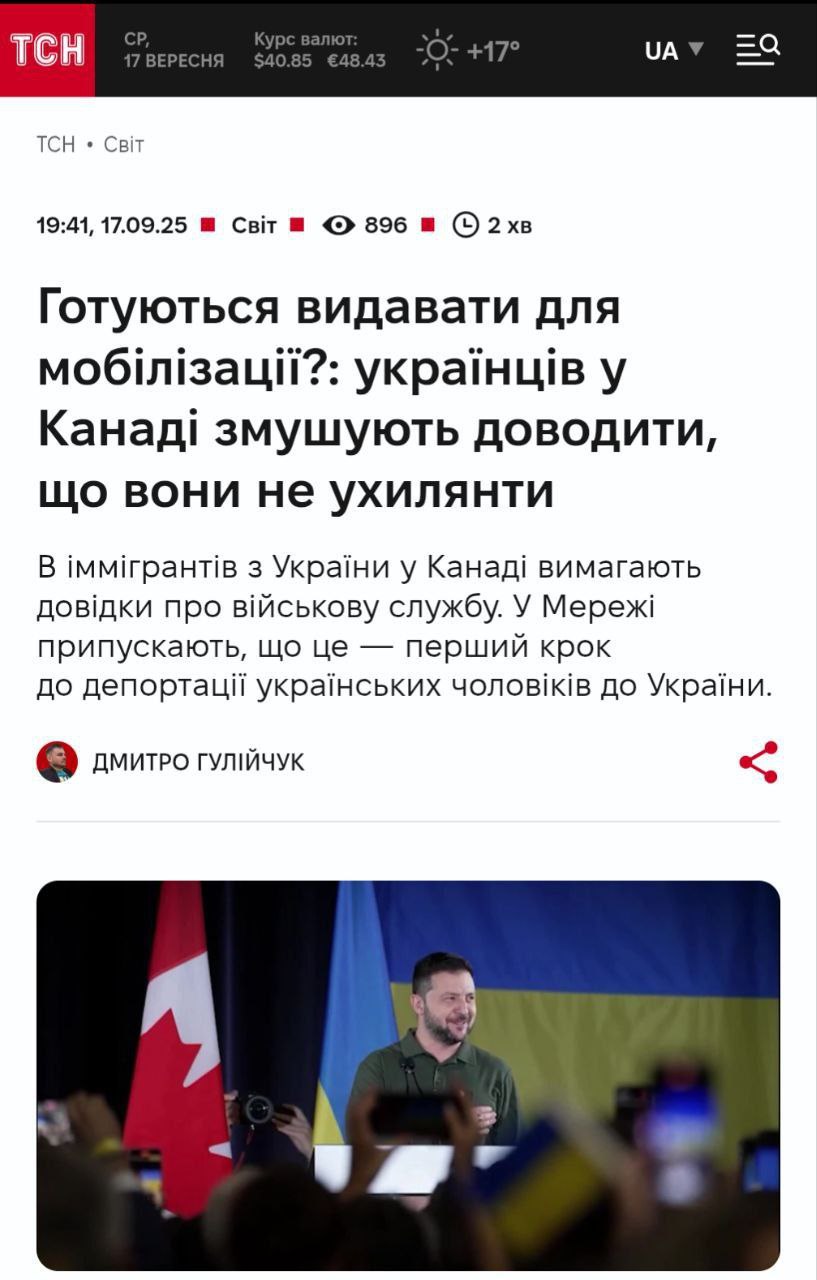
Task: Share this article
Action: (x=758, y=762)
